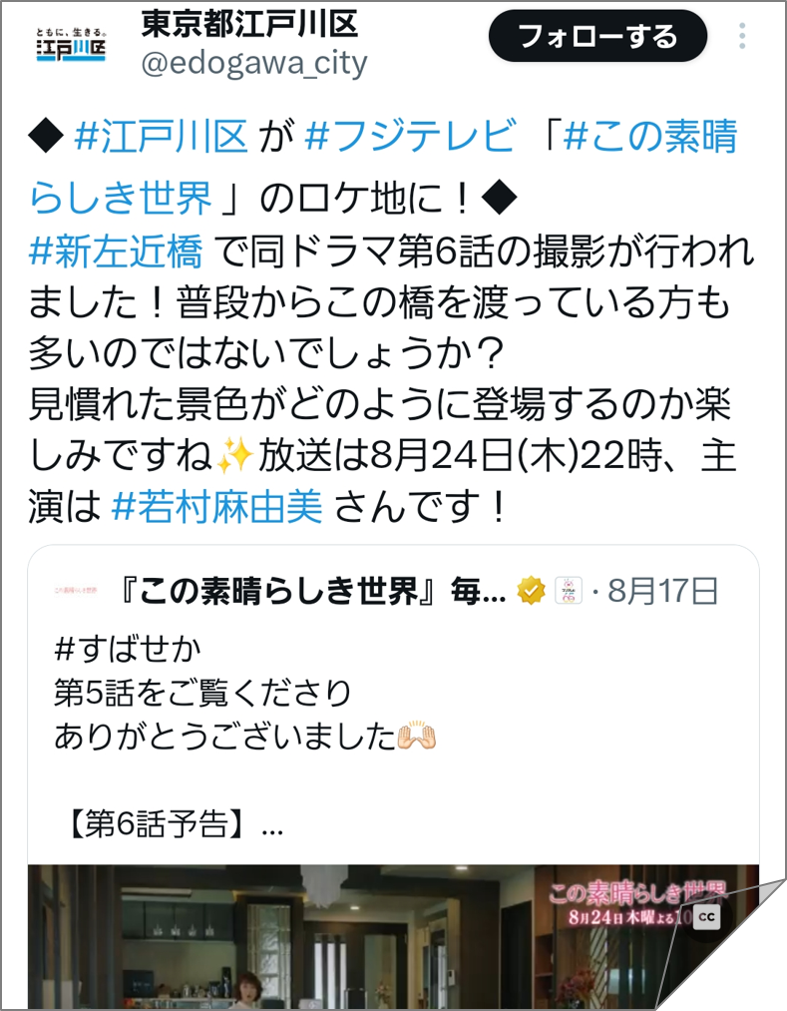Viewport: 787px width, 1011px height.
Task: Open the #若村麻由美 hashtag
Action: [x=217, y=507]
